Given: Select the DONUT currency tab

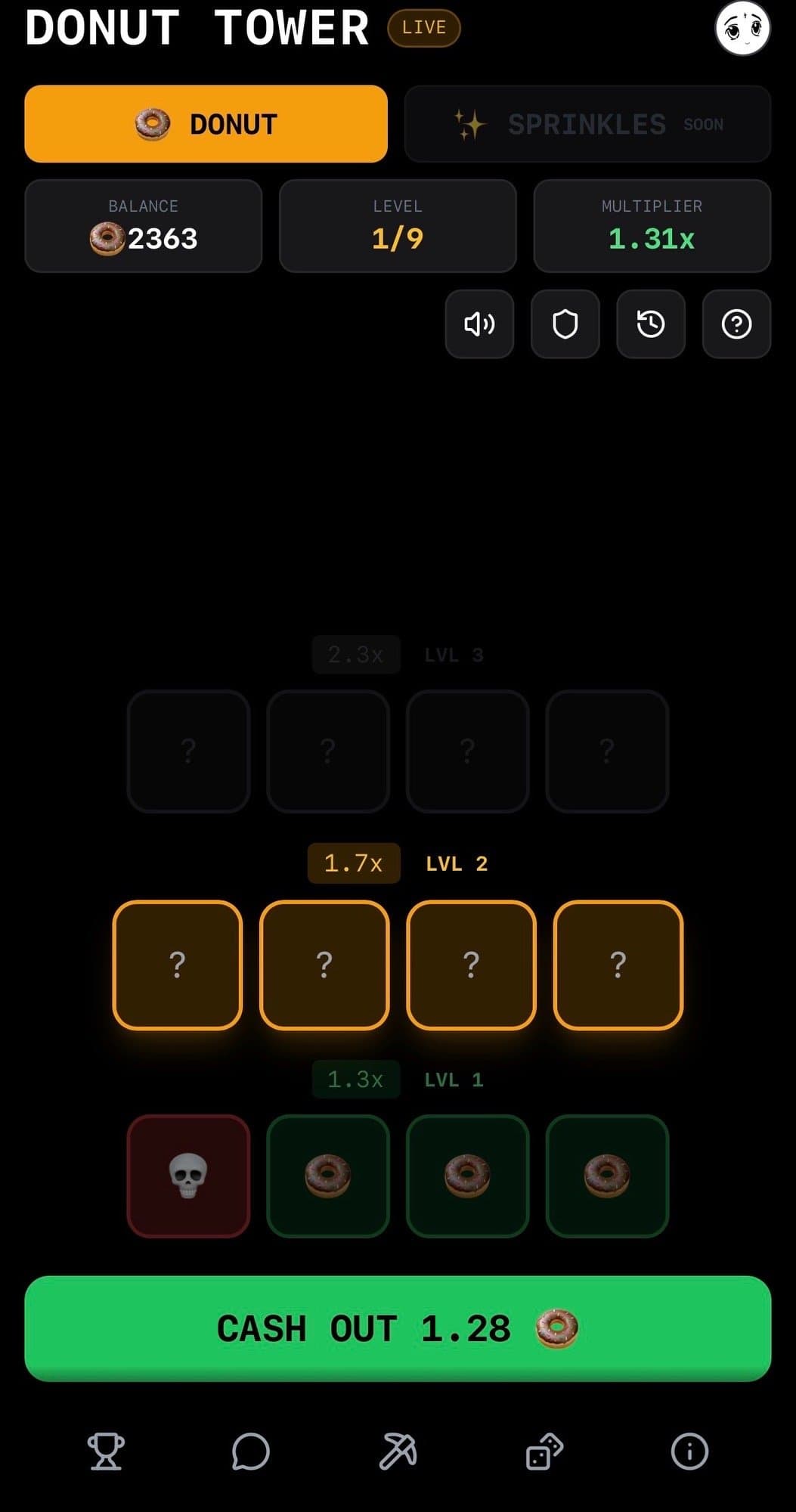Looking at the screenshot, I should pos(206,124).
